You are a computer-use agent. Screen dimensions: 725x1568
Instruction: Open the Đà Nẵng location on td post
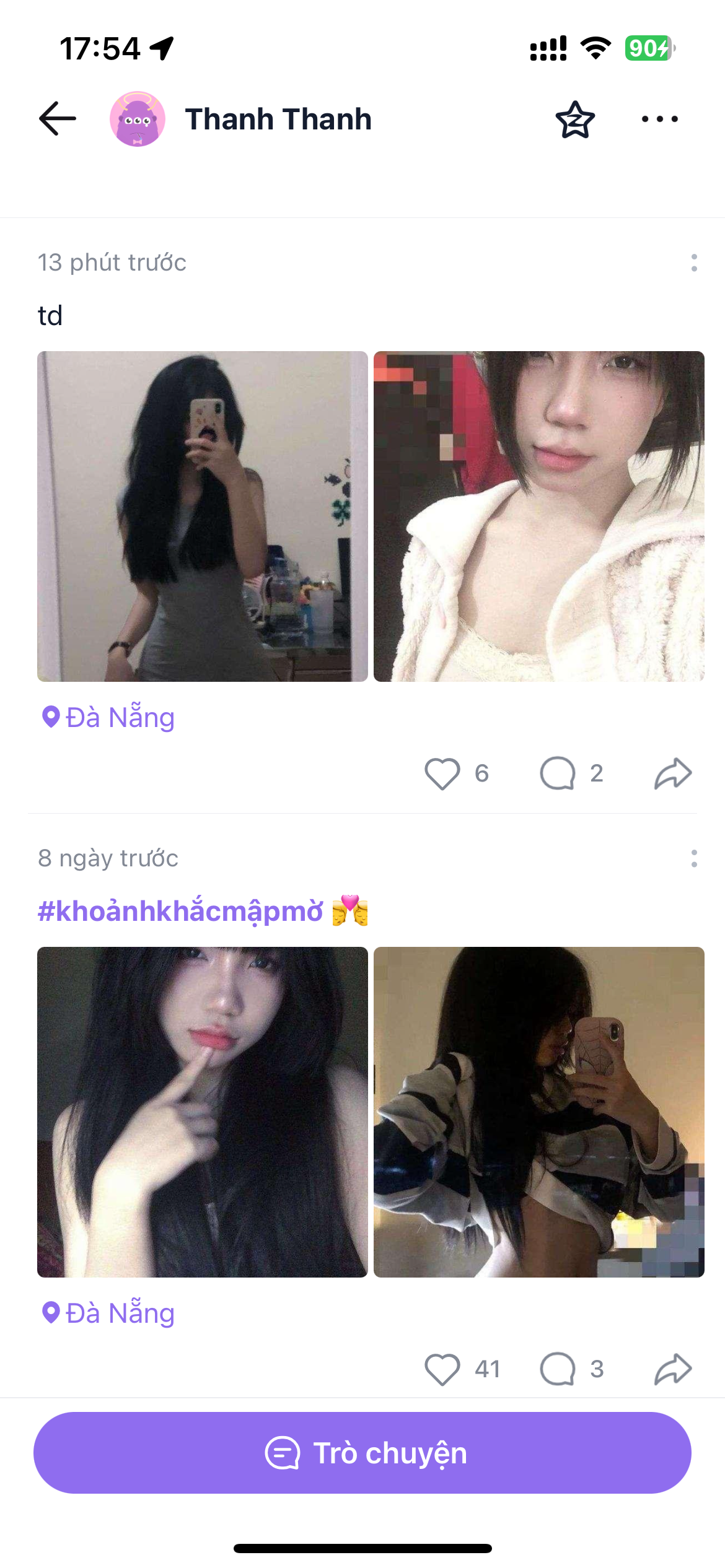point(109,717)
